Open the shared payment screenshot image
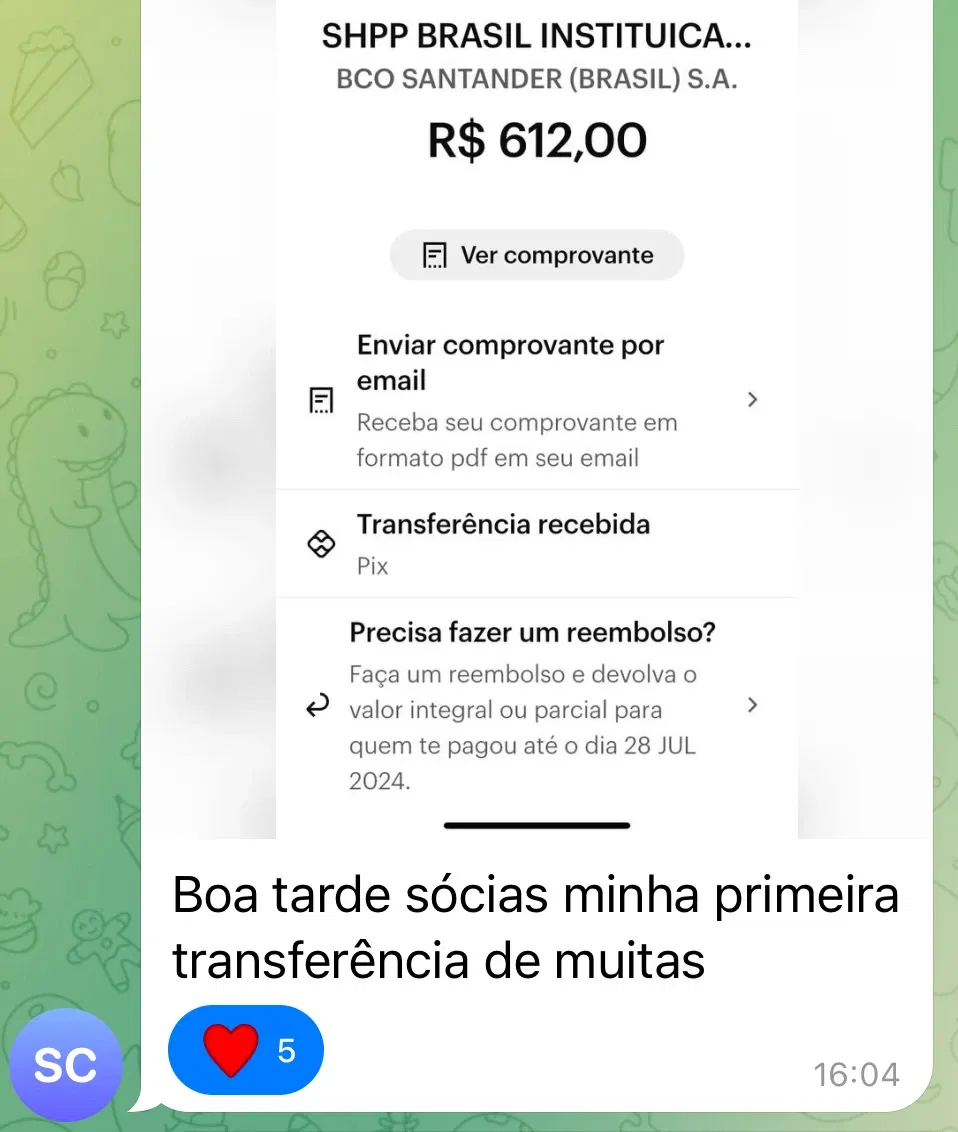 pos(537,420)
